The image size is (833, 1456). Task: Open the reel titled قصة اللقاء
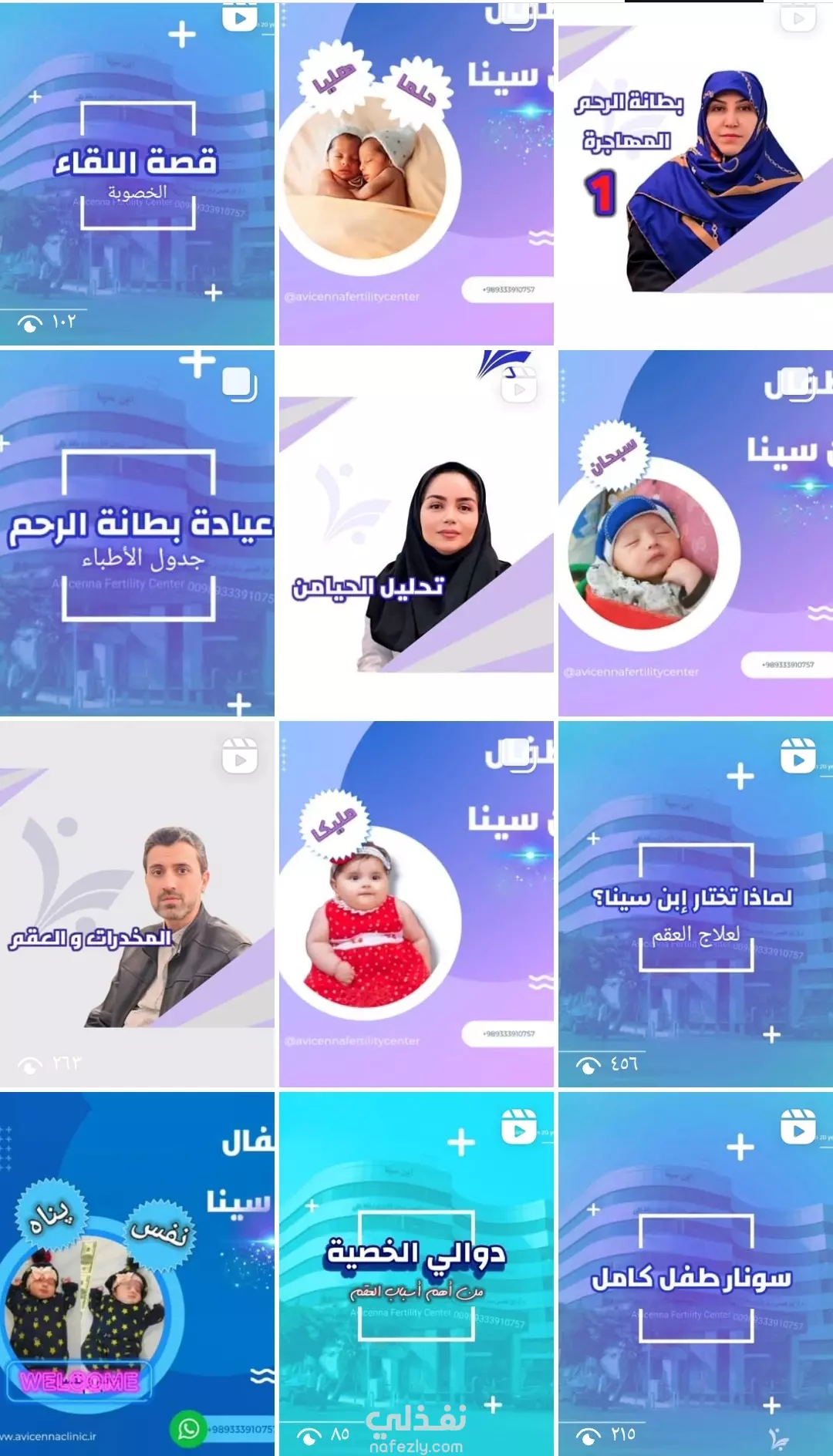click(137, 174)
